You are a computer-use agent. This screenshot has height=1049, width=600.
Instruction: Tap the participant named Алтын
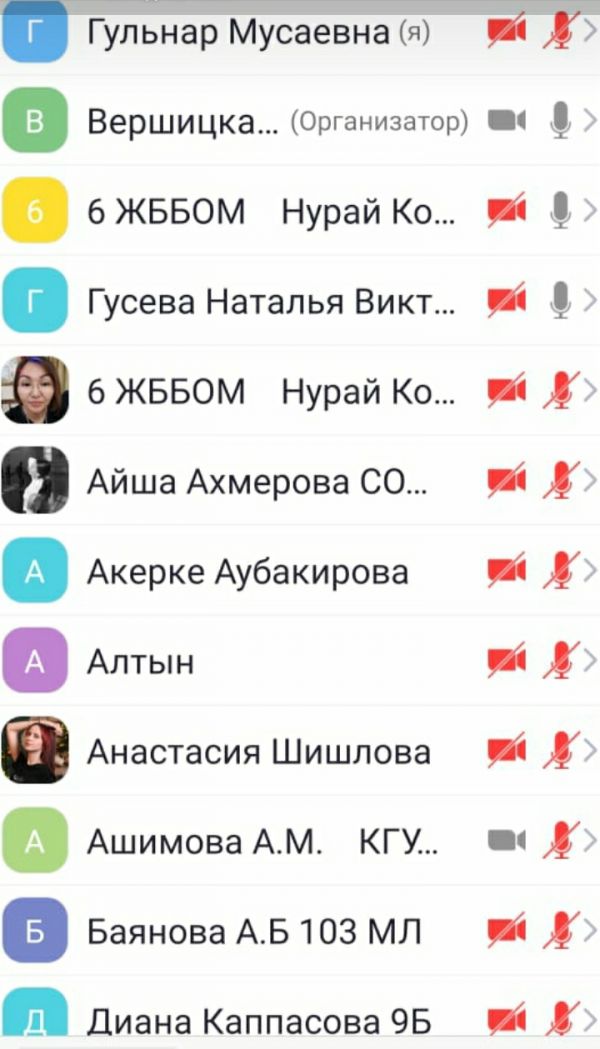coord(141,662)
